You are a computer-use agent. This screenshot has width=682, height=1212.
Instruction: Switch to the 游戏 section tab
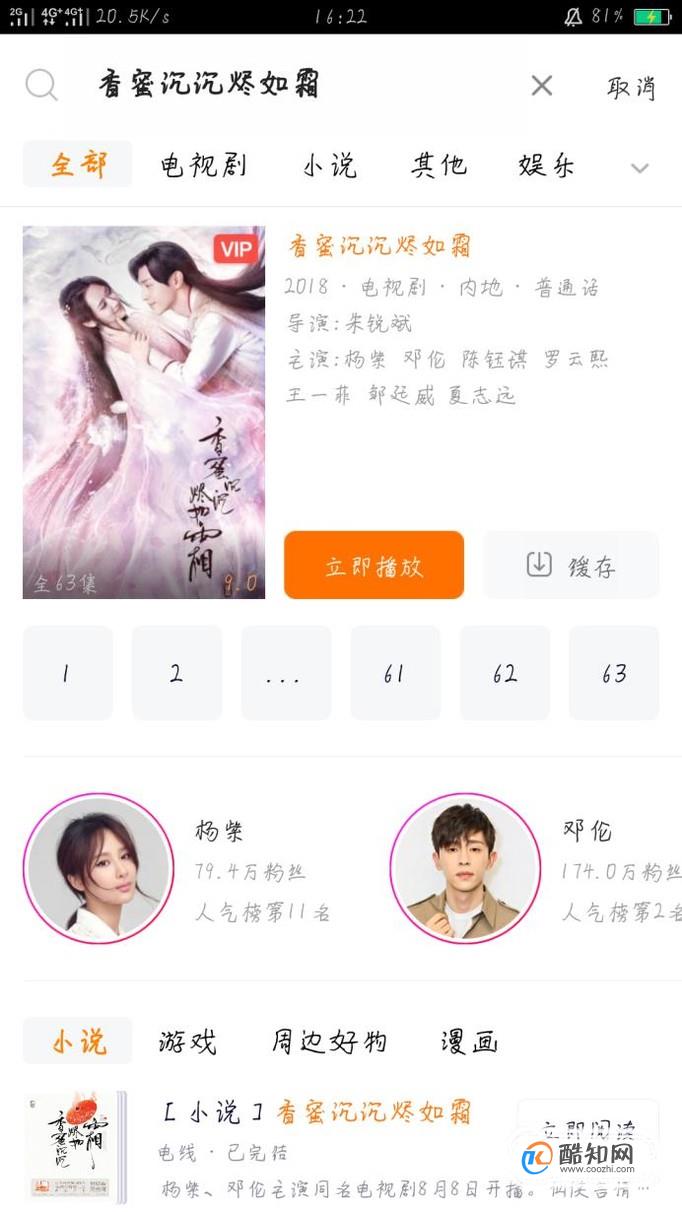click(187, 1042)
